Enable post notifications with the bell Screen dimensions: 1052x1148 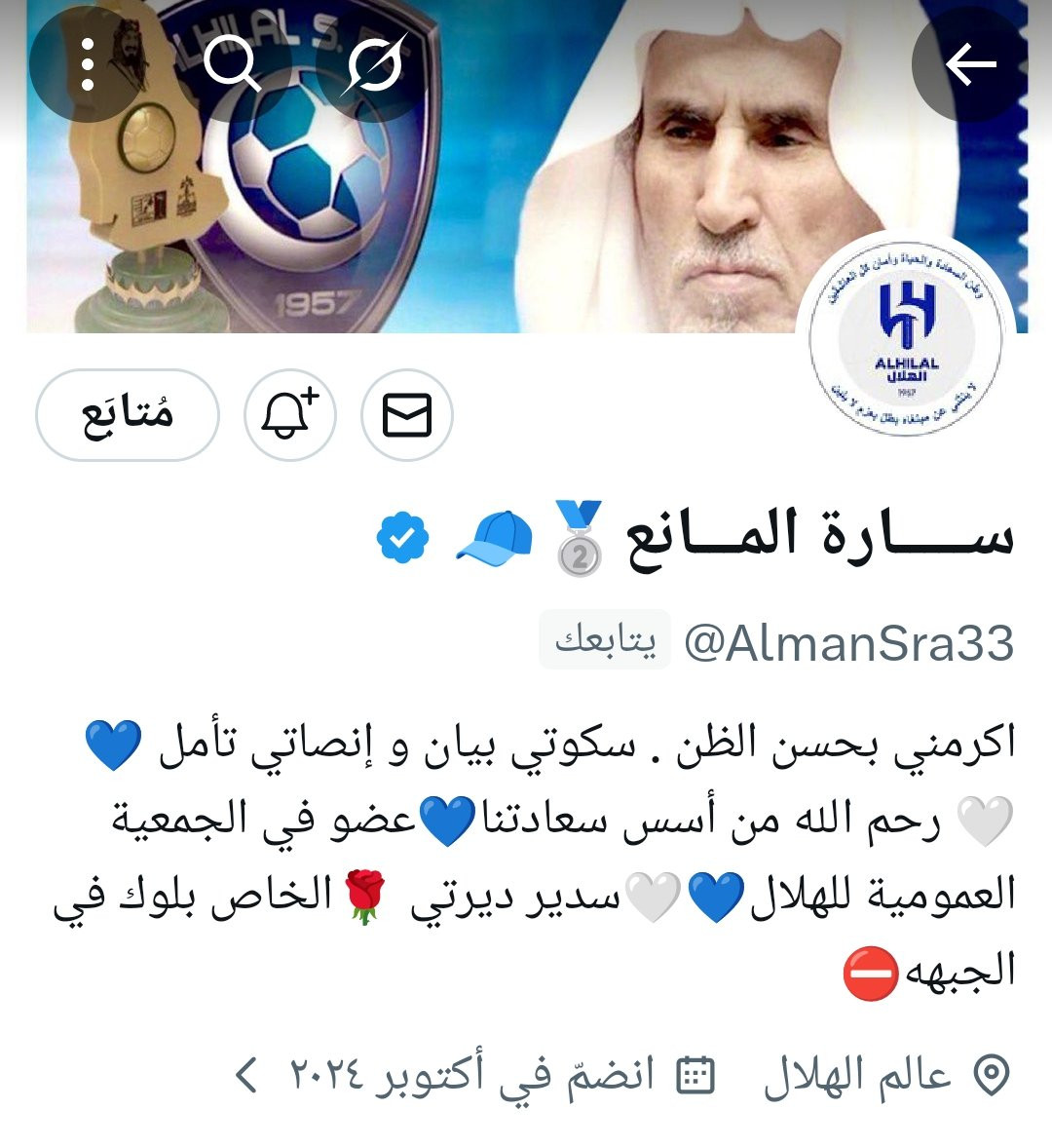(x=289, y=415)
